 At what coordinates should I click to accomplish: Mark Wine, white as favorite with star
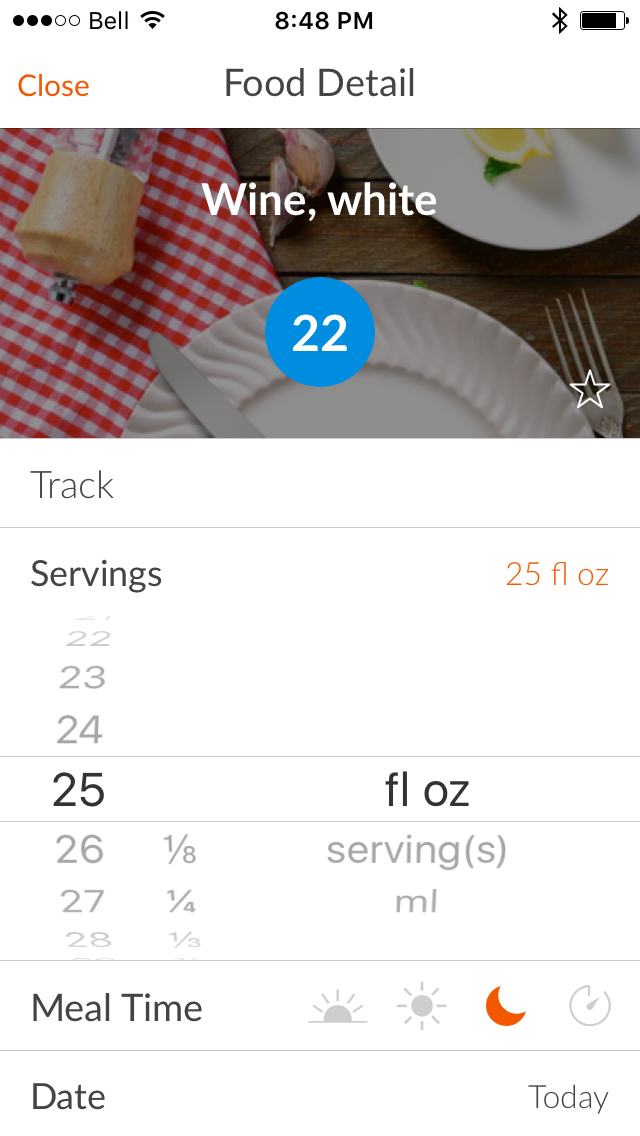(x=590, y=390)
